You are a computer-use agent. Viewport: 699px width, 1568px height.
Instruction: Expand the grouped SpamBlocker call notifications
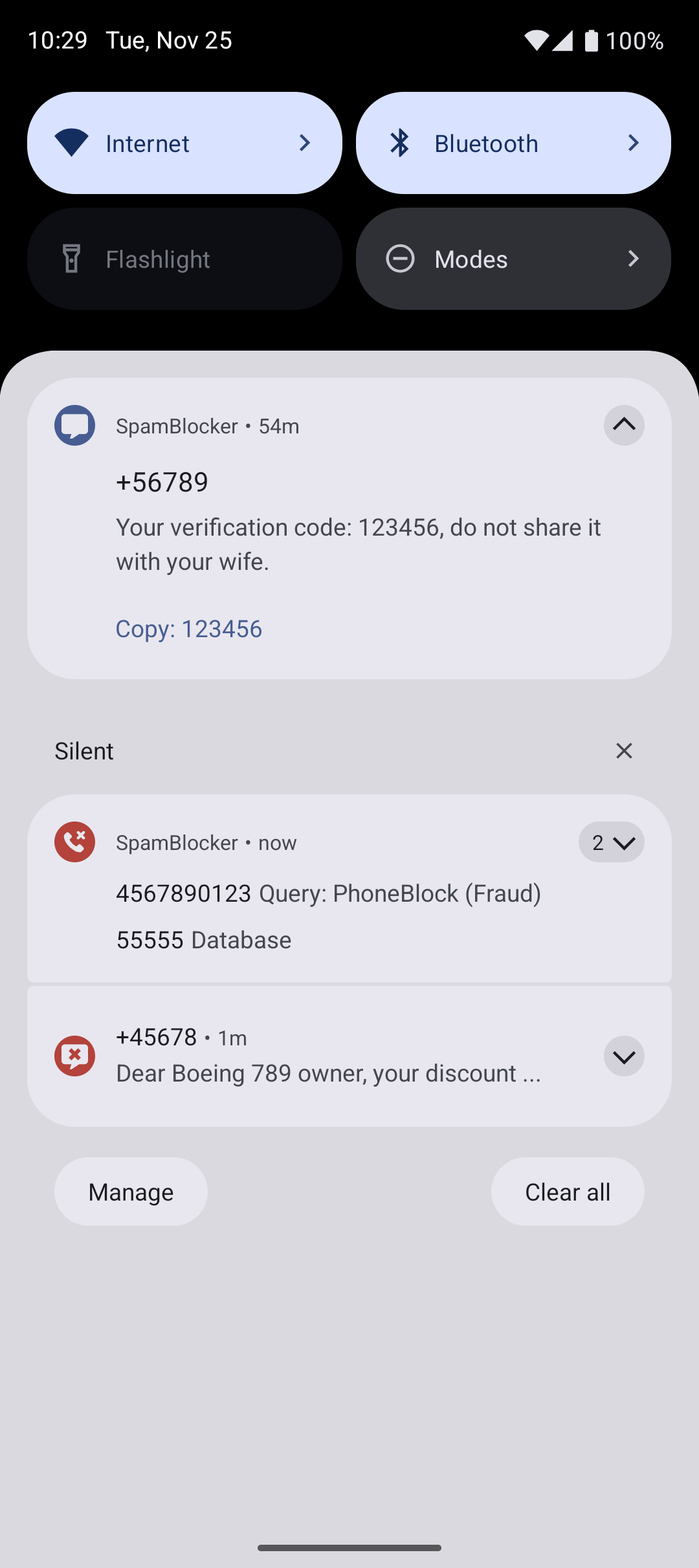click(x=611, y=842)
